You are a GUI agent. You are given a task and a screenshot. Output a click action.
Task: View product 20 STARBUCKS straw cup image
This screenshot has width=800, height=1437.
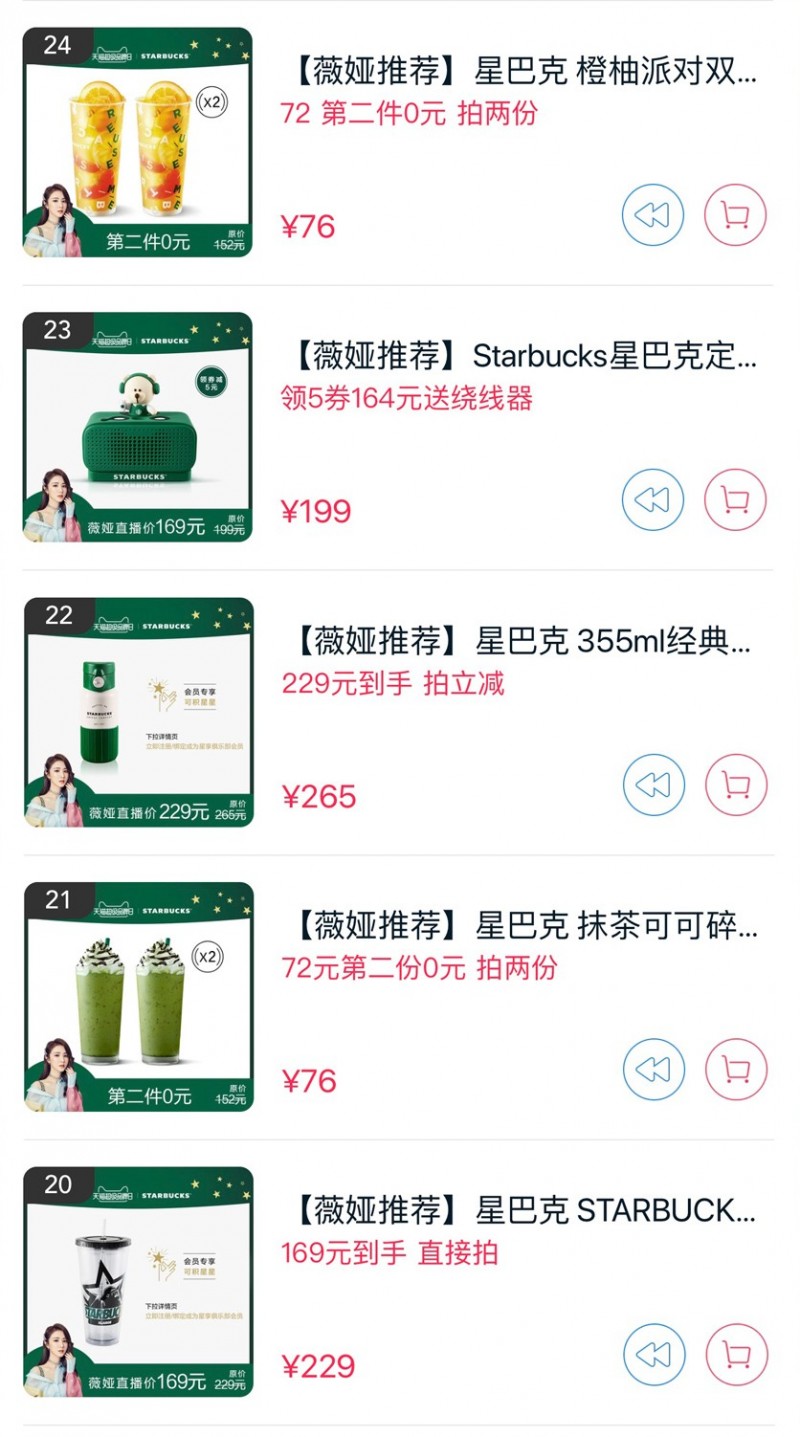coord(139,1282)
